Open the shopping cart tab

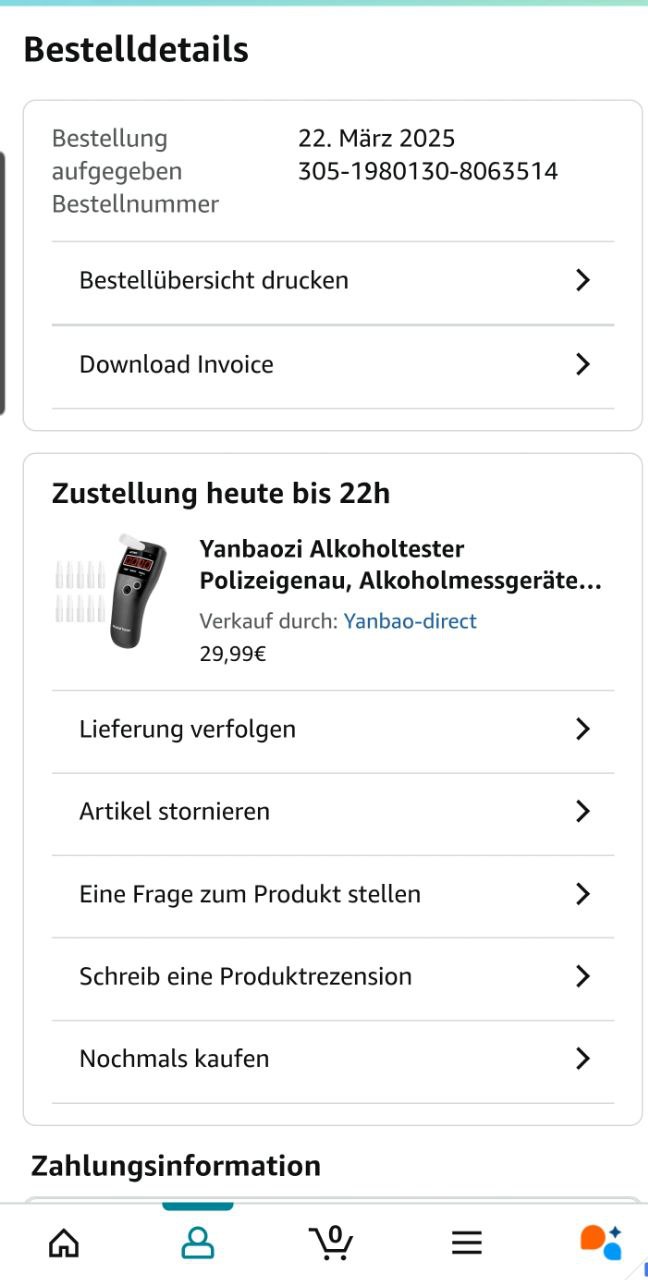pos(331,1242)
